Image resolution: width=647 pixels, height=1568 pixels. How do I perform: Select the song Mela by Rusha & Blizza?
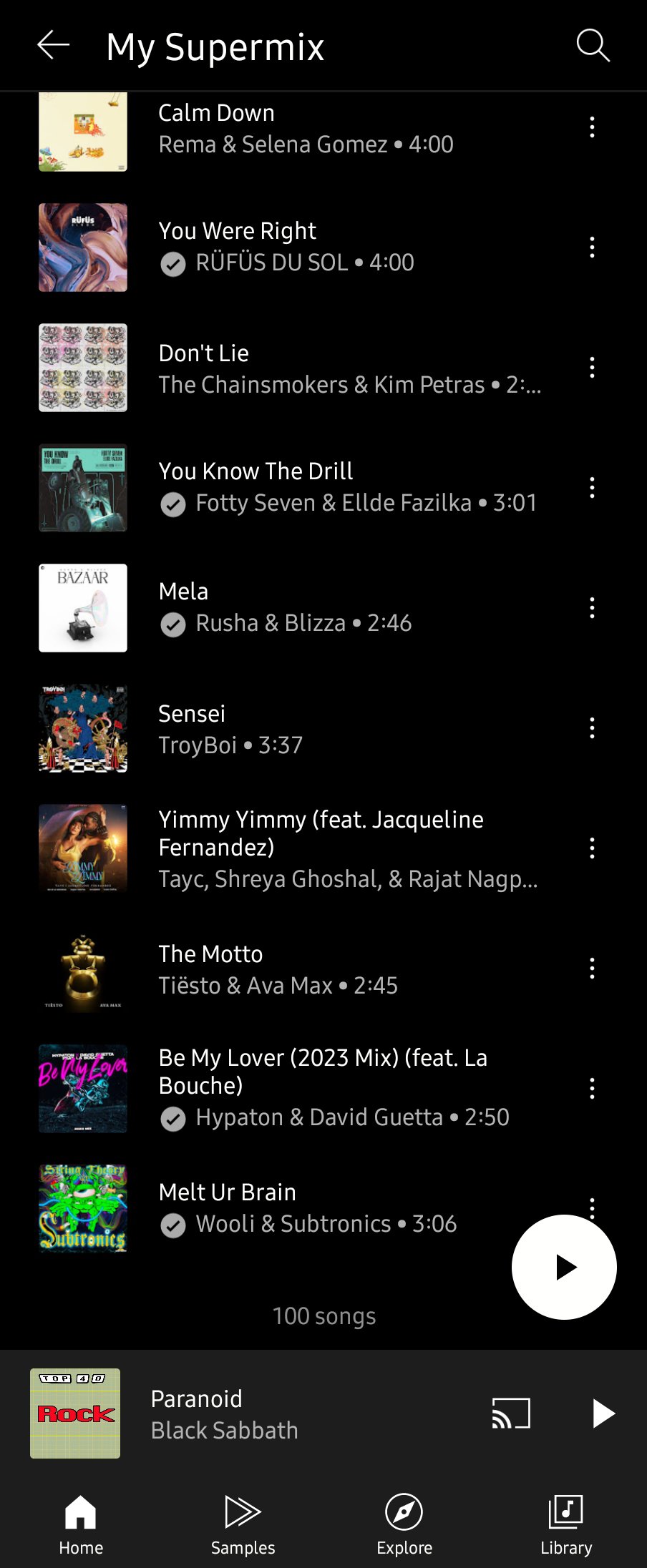click(286, 607)
